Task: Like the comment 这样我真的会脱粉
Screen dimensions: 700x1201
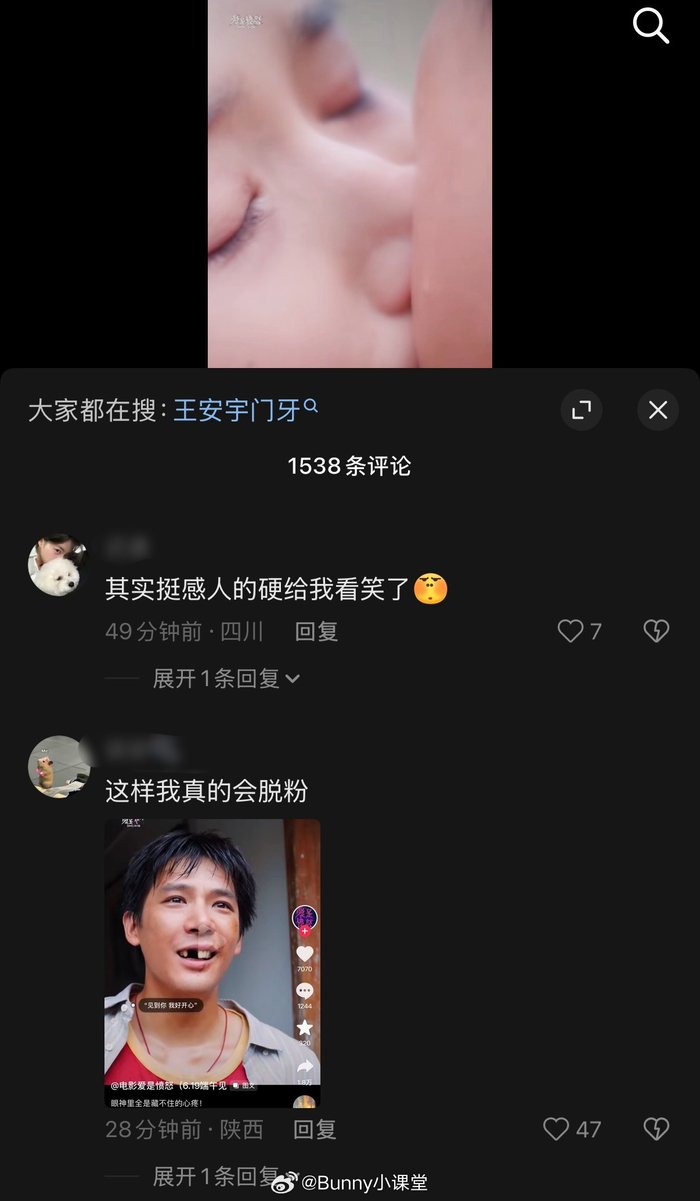Action: pyautogui.click(x=572, y=1129)
